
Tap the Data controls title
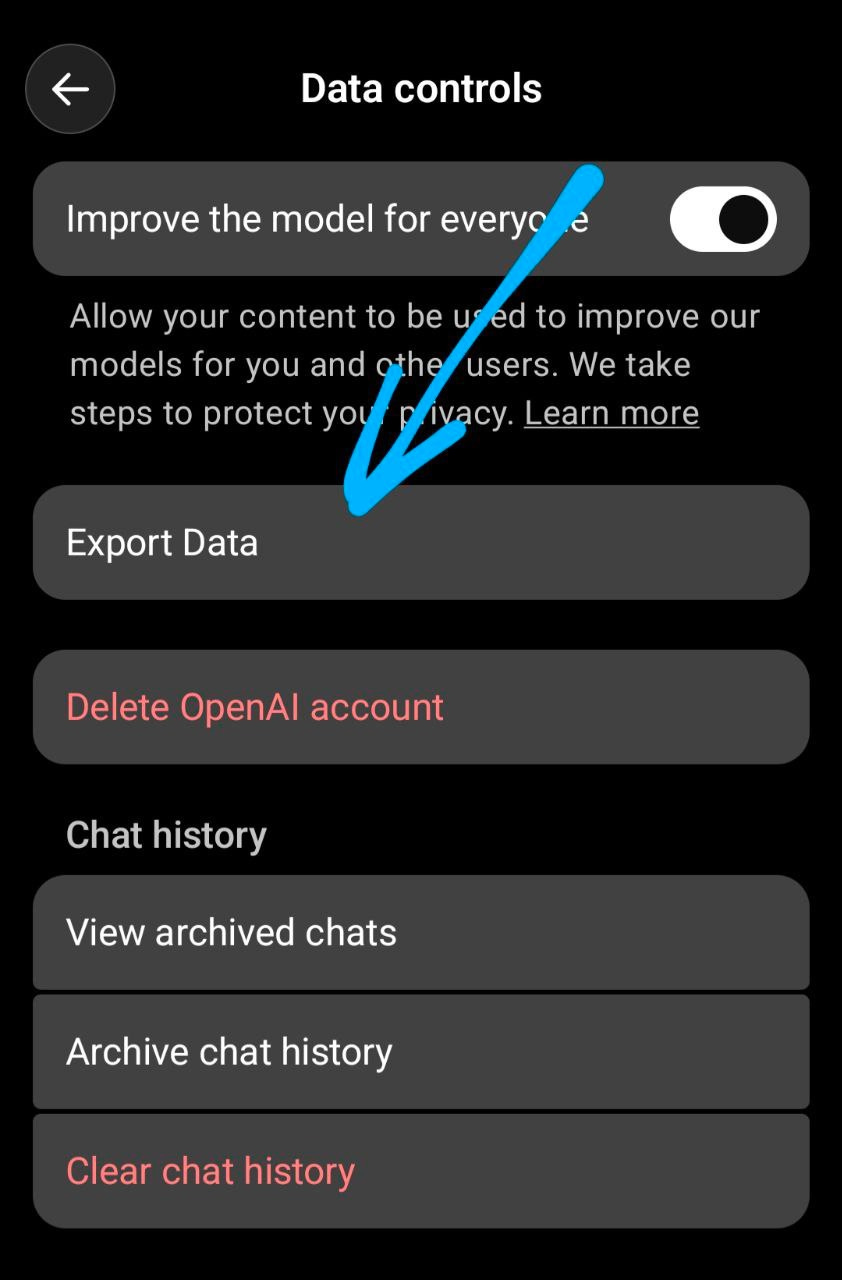pyautogui.click(x=420, y=89)
